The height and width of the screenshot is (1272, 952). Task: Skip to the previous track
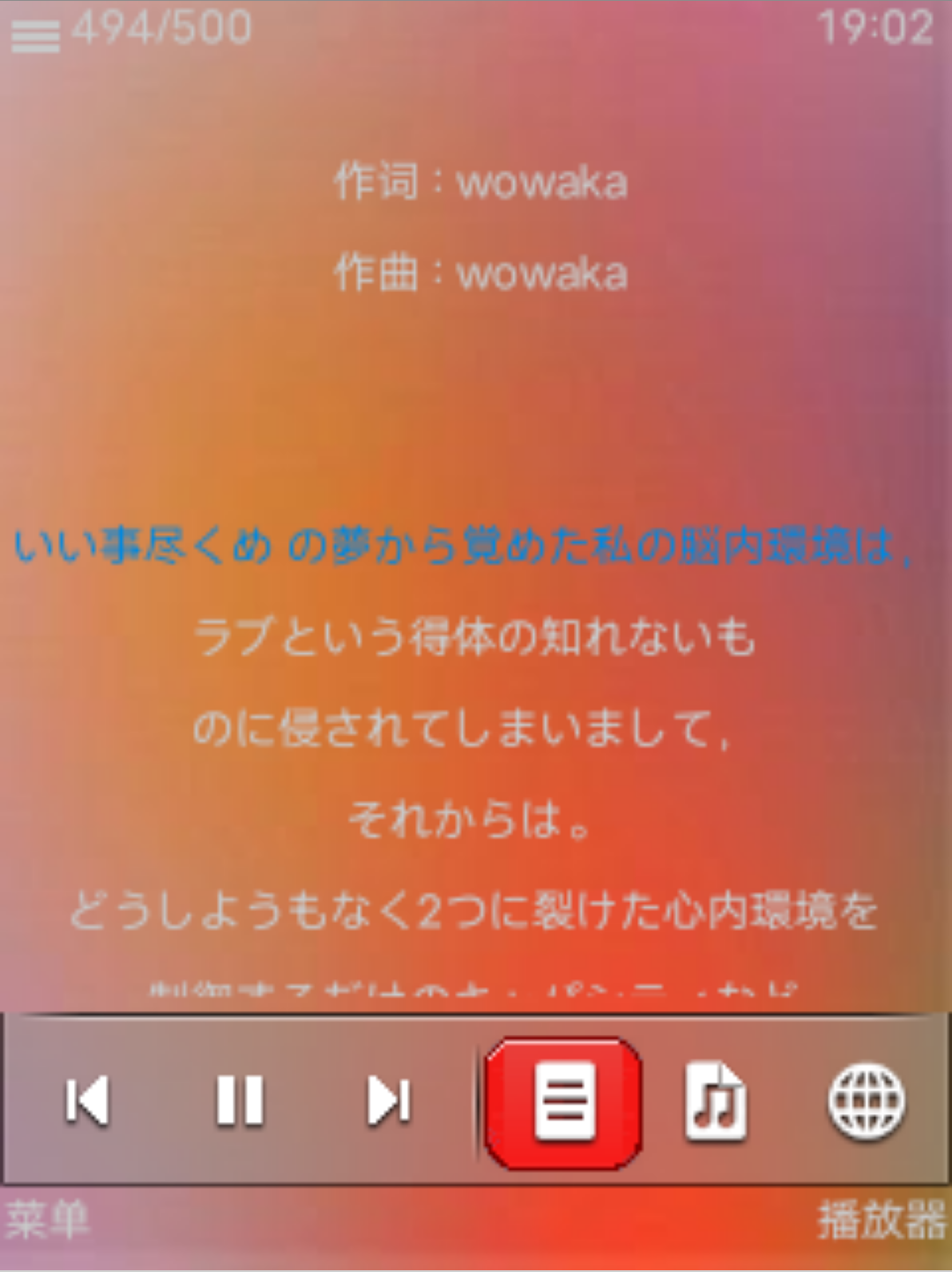click(87, 1100)
